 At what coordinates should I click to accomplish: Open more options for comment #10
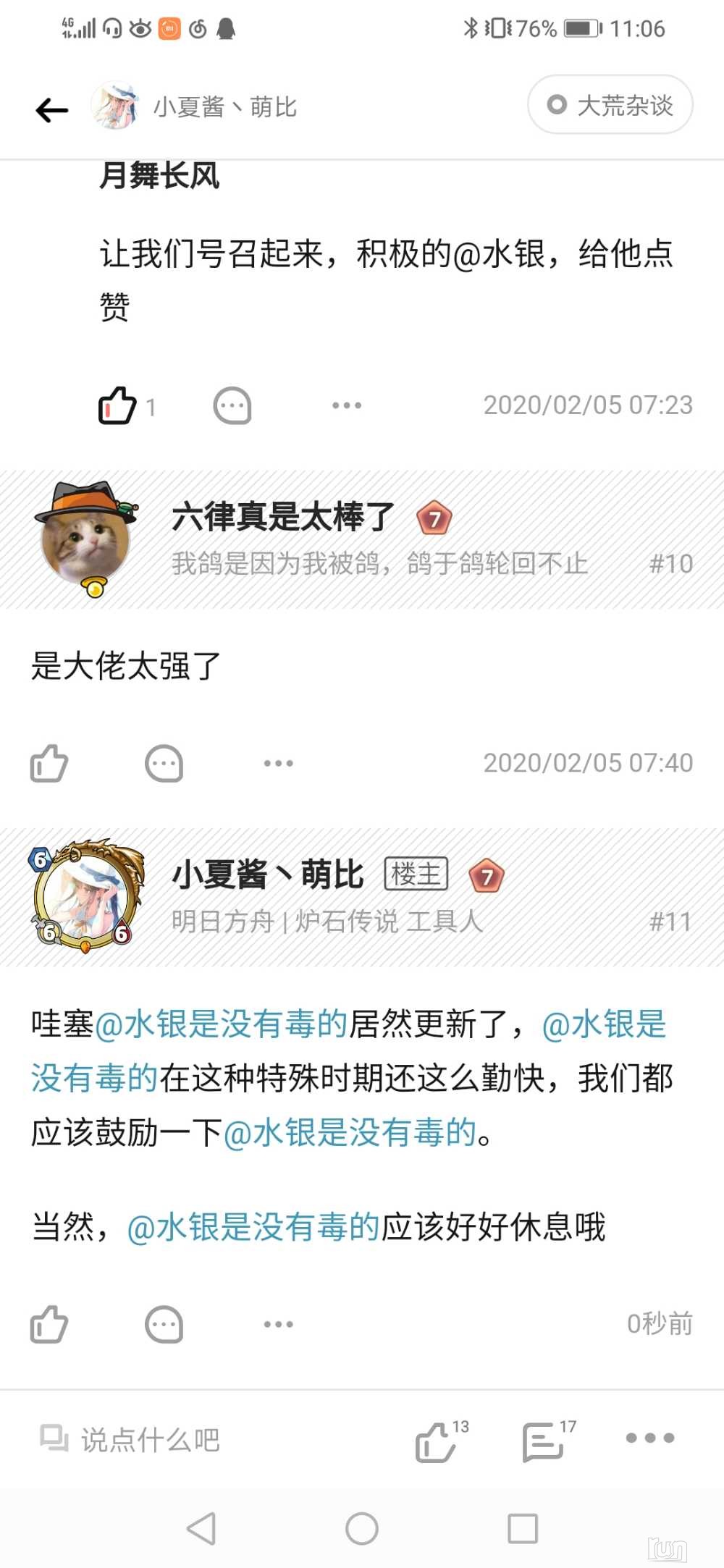tap(279, 763)
